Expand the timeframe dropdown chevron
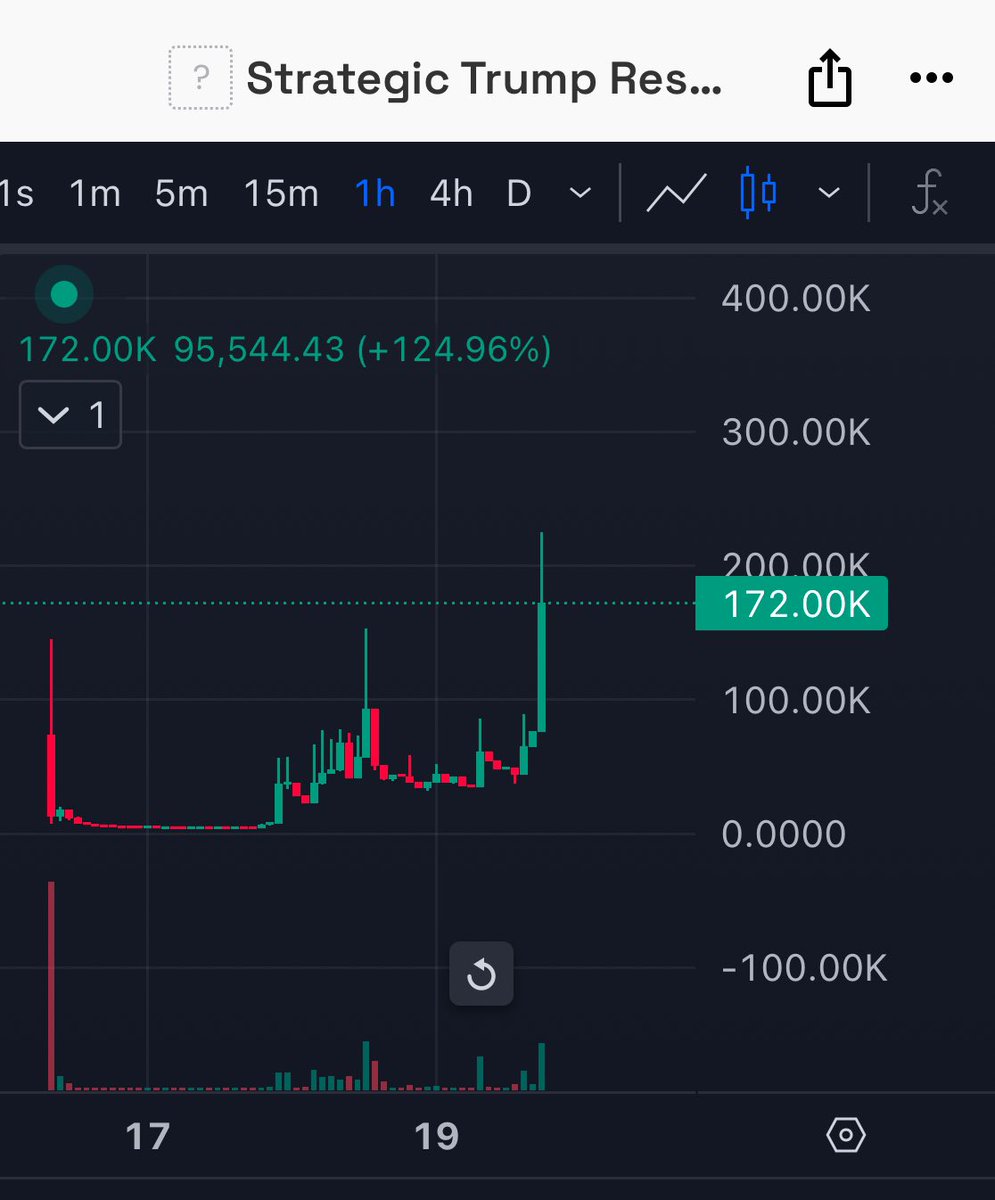The width and height of the screenshot is (995, 1200). [x=580, y=192]
